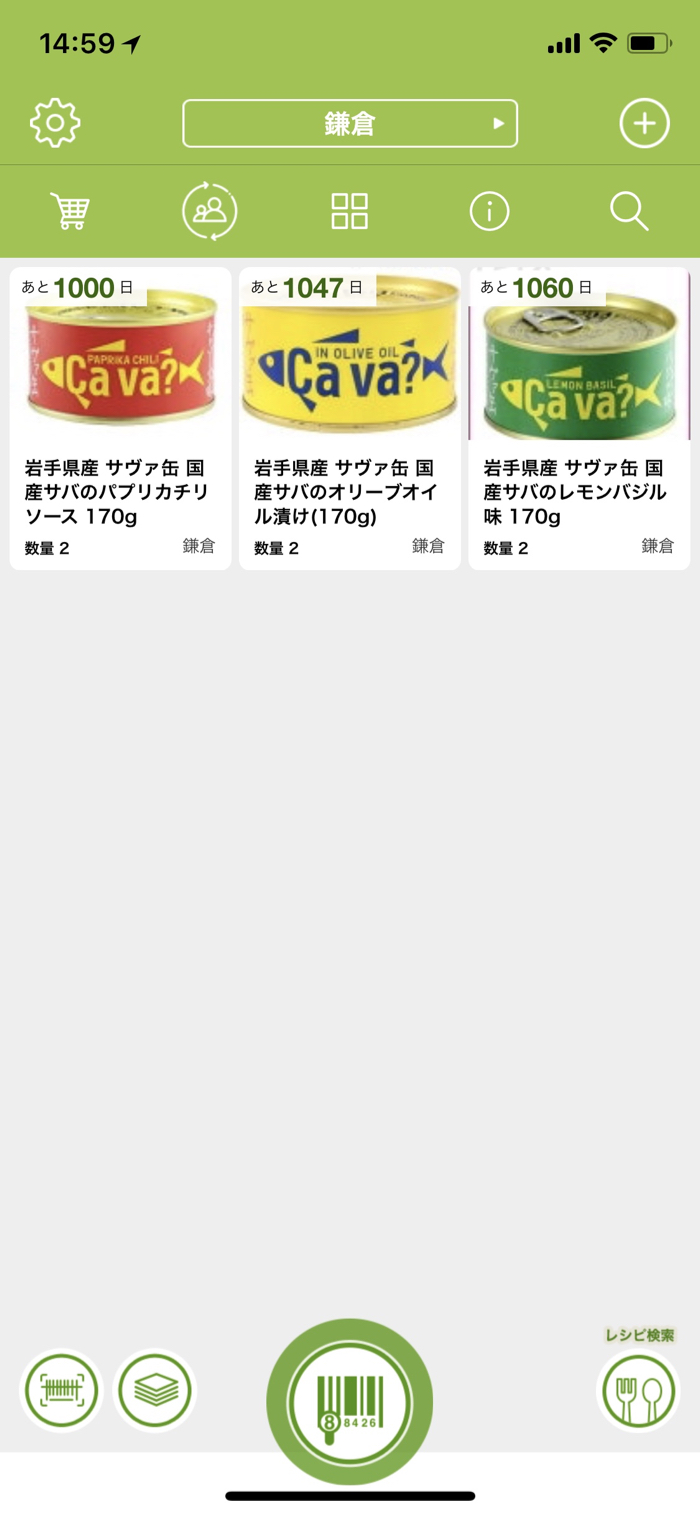Switch to the grid view icon
Viewport: 700px width, 1516px height.
(350, 212)
